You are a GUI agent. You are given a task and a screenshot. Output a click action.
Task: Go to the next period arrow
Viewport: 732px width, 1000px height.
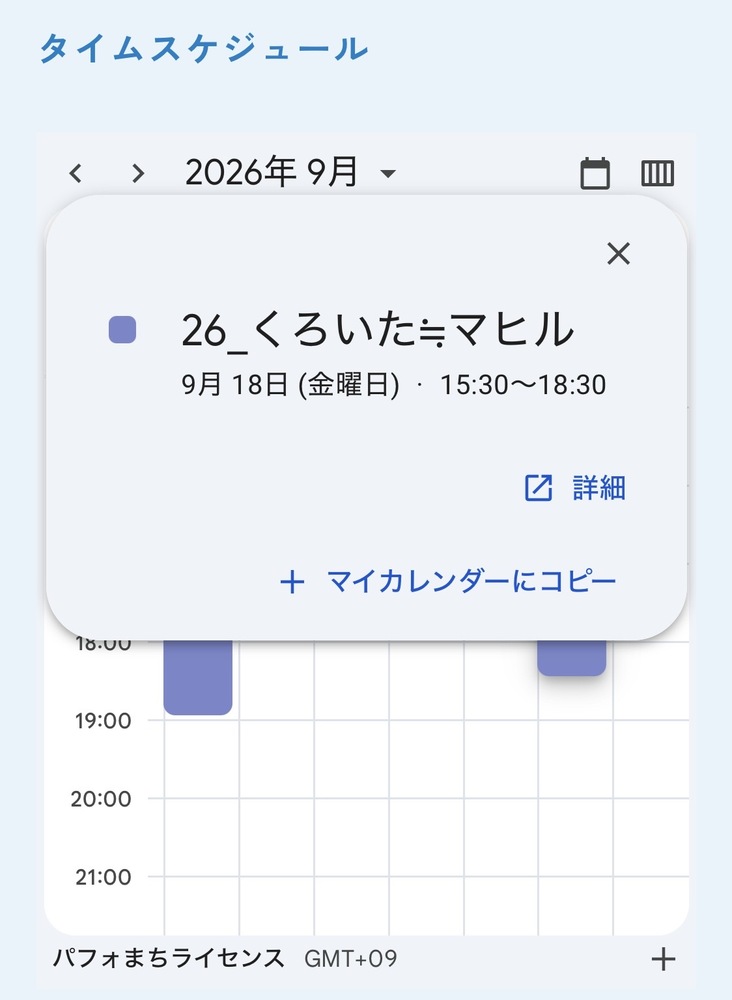tap(138, 173)
